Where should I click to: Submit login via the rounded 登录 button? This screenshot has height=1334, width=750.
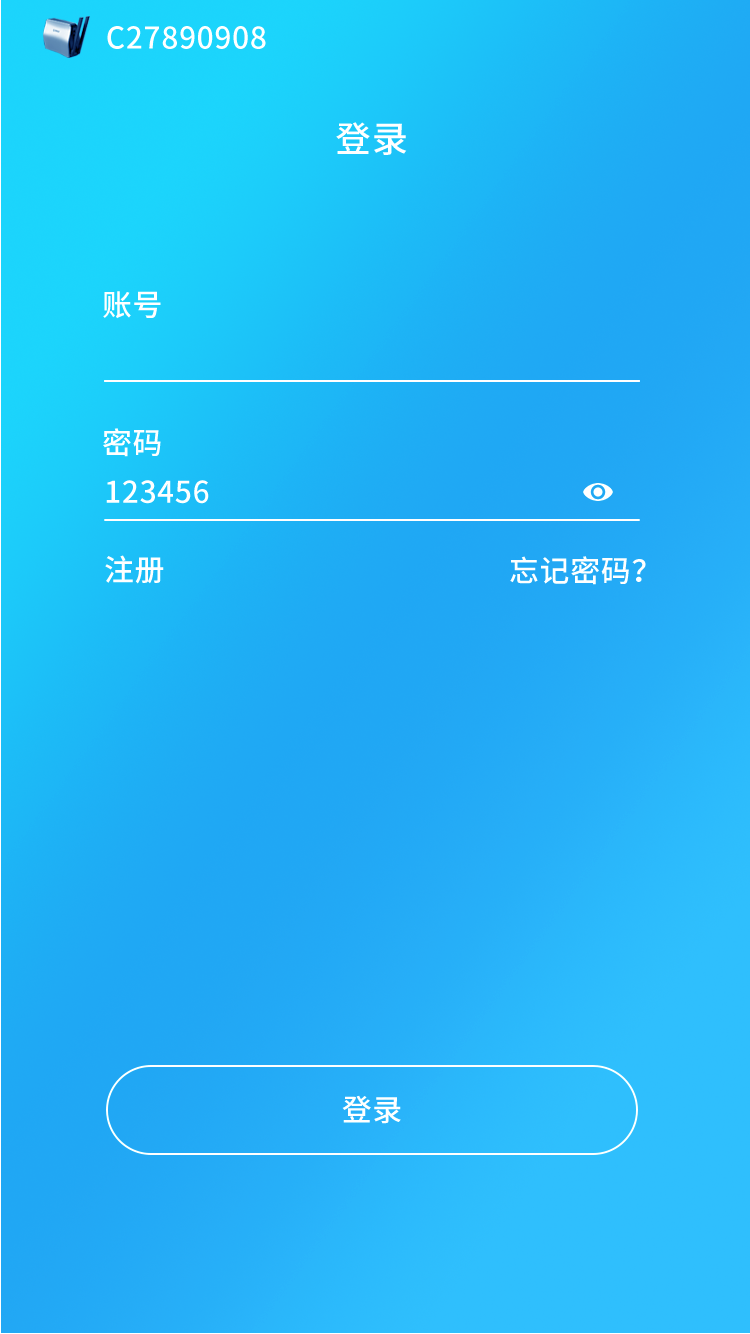click(372, 1110)
